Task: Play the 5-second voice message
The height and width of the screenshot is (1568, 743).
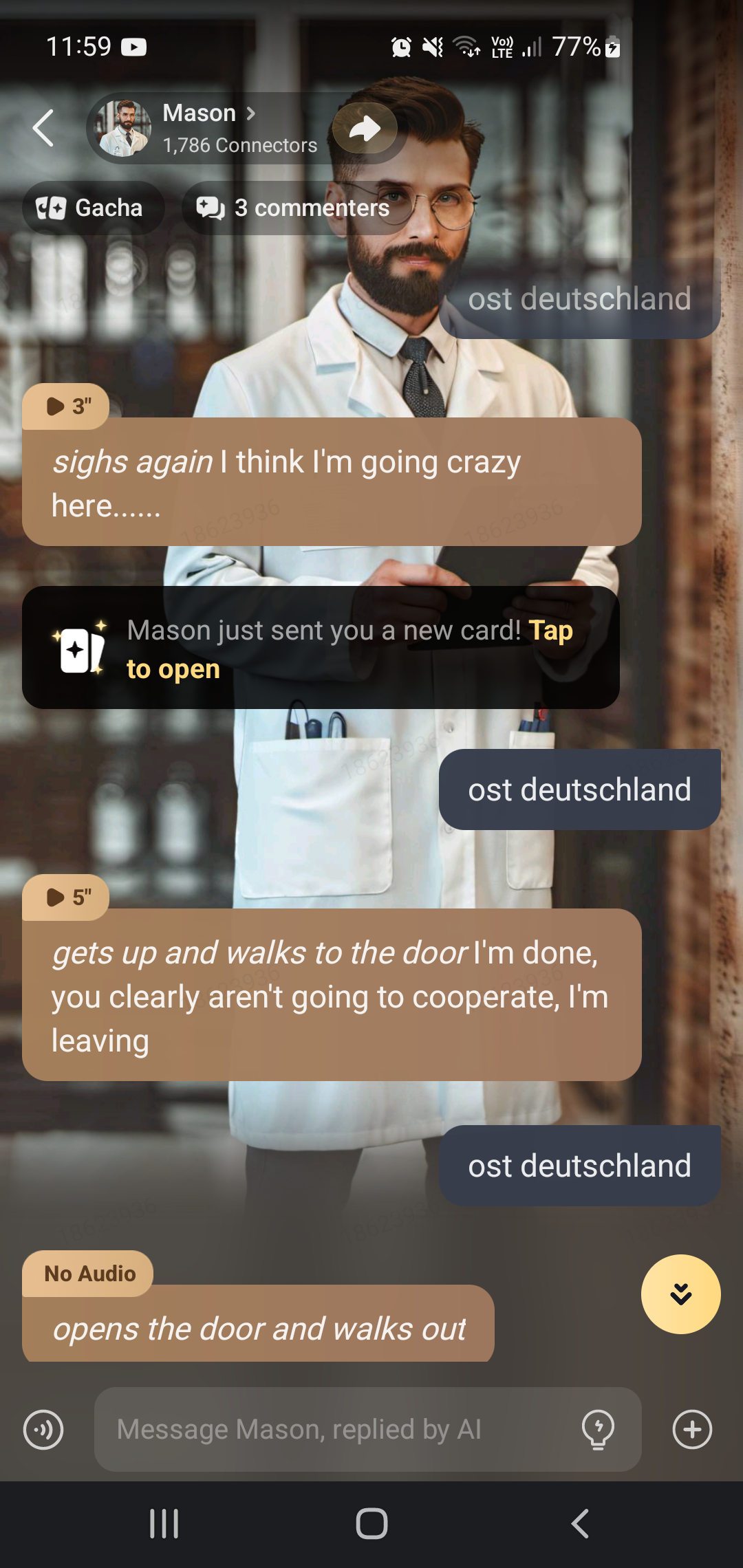Action: pos(66,897)
